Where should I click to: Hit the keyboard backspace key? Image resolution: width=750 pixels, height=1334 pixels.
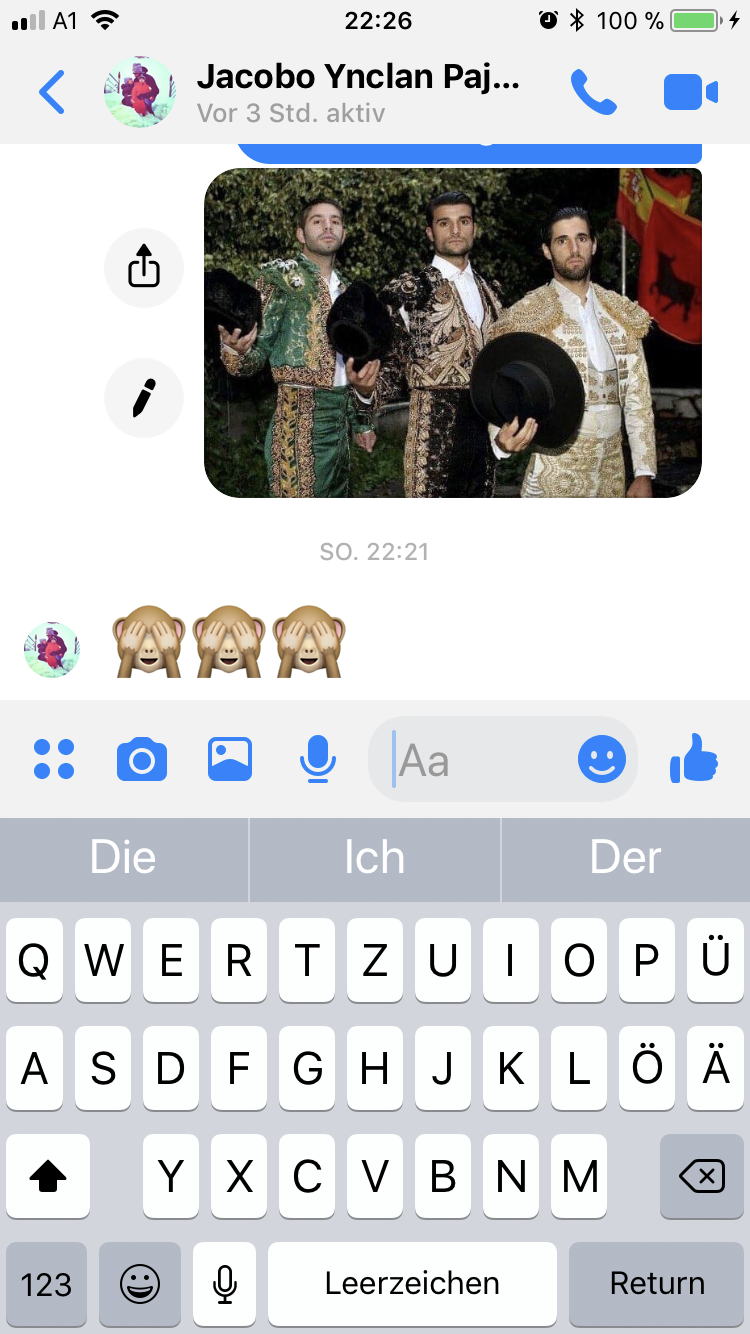click(x=702, y=1176)
